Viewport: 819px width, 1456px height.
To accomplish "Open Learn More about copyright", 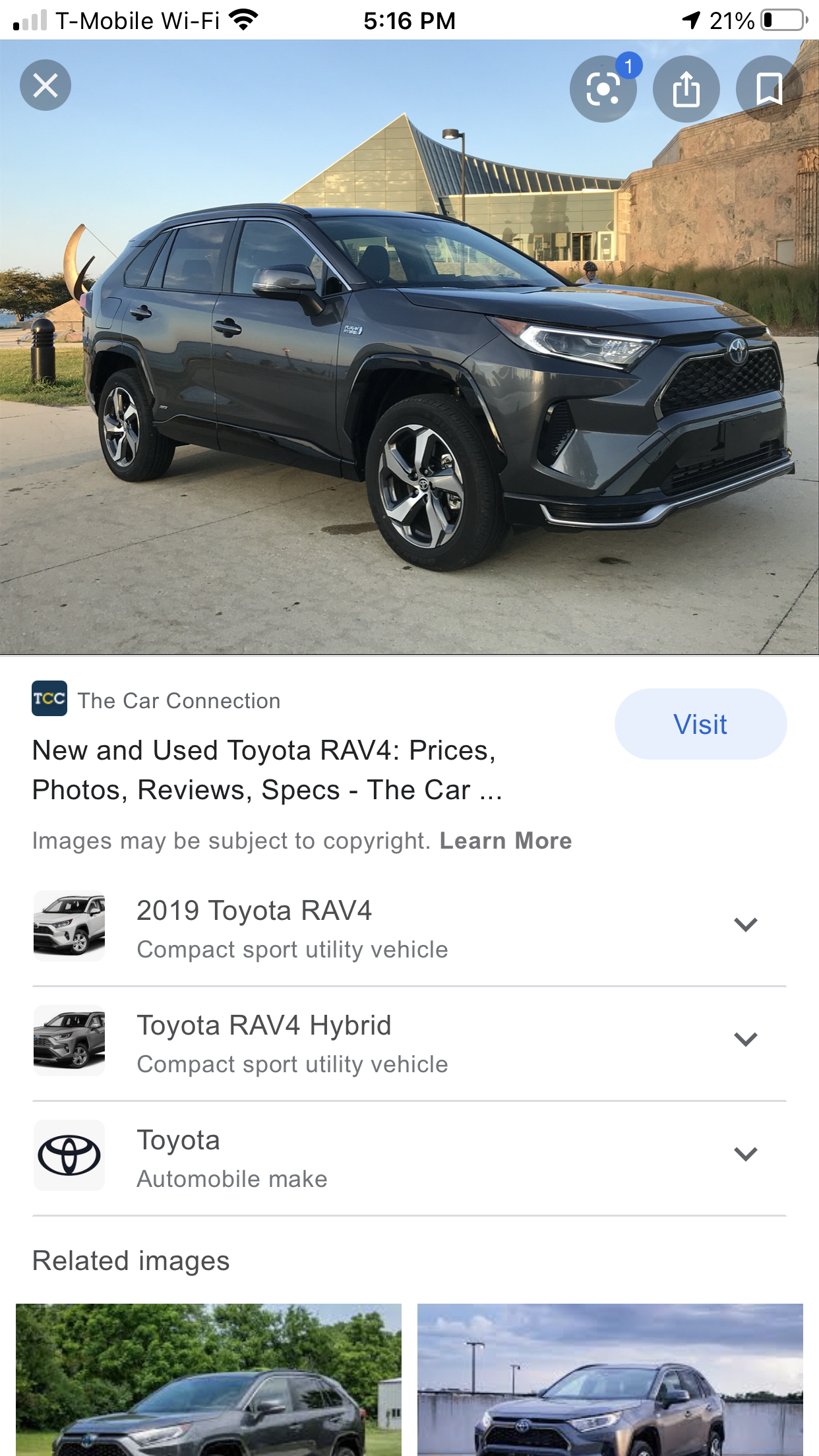I will click(506, 841).
